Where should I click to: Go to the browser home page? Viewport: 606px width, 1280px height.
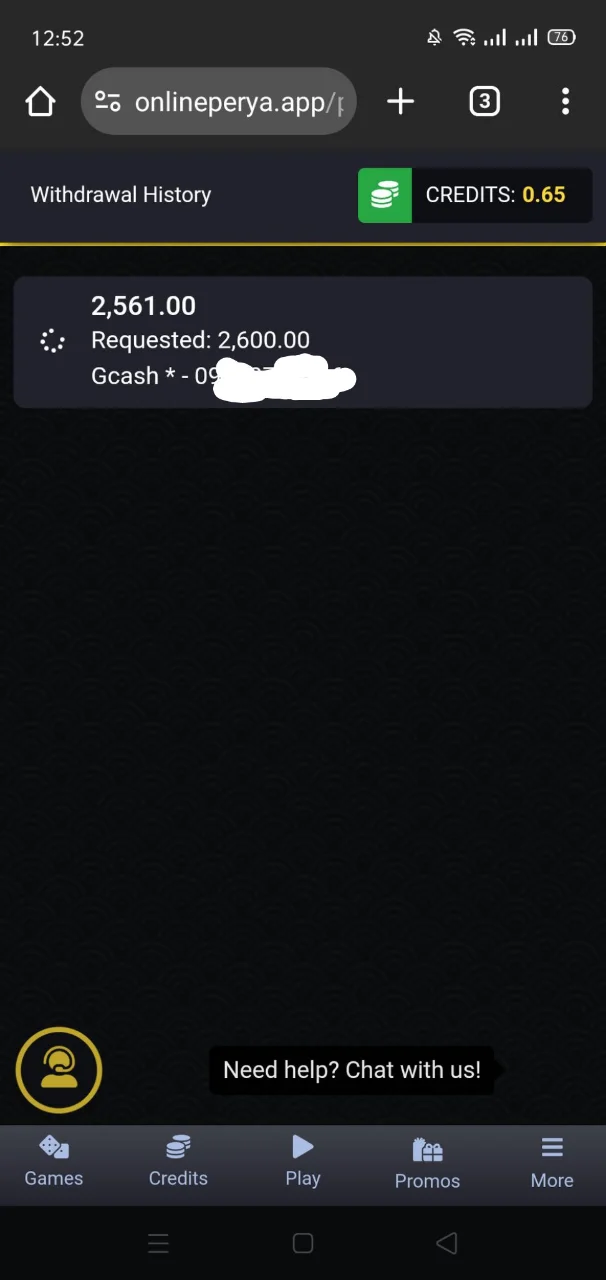tap(40, 101)
